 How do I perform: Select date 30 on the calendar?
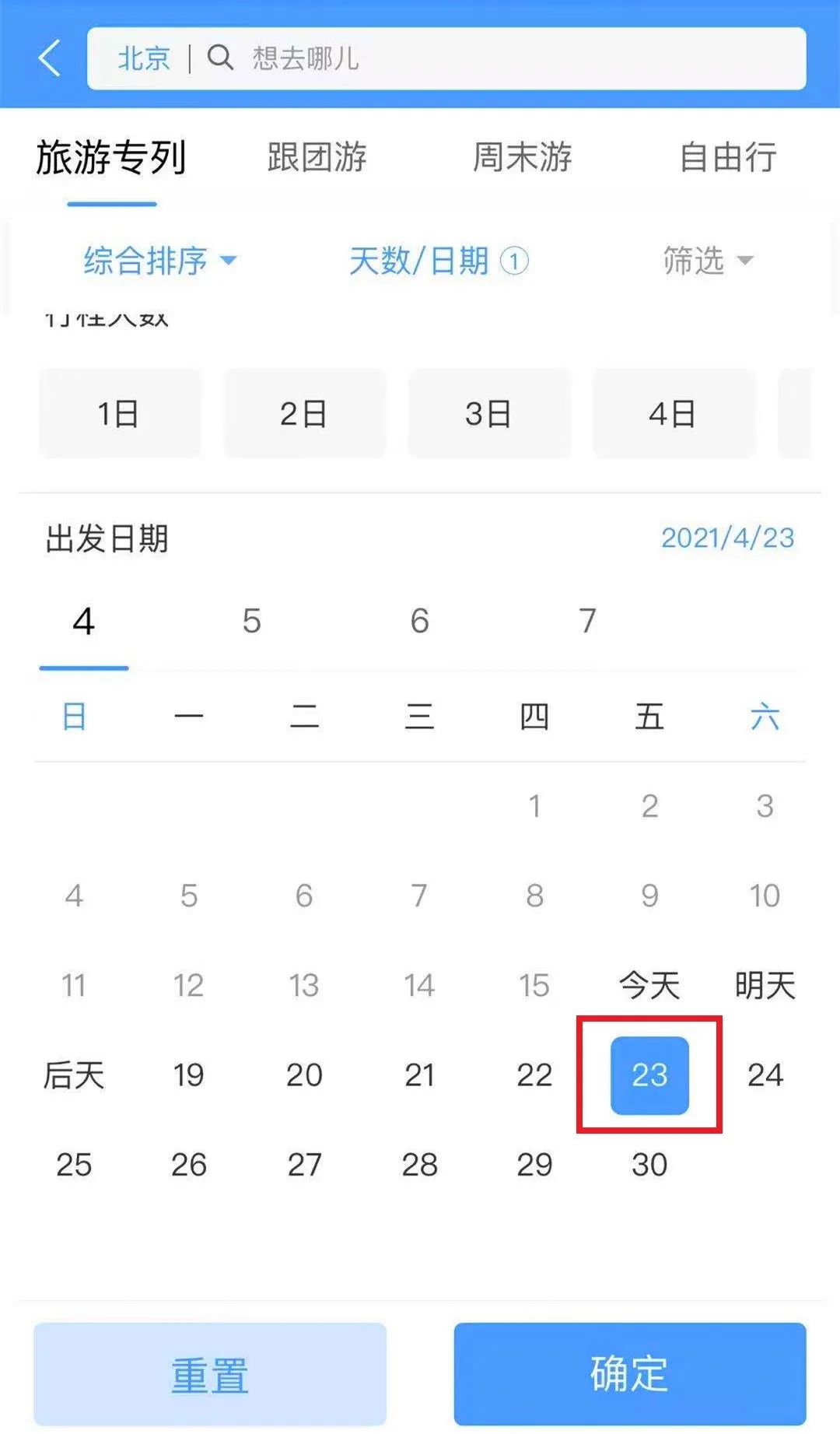649,1165
